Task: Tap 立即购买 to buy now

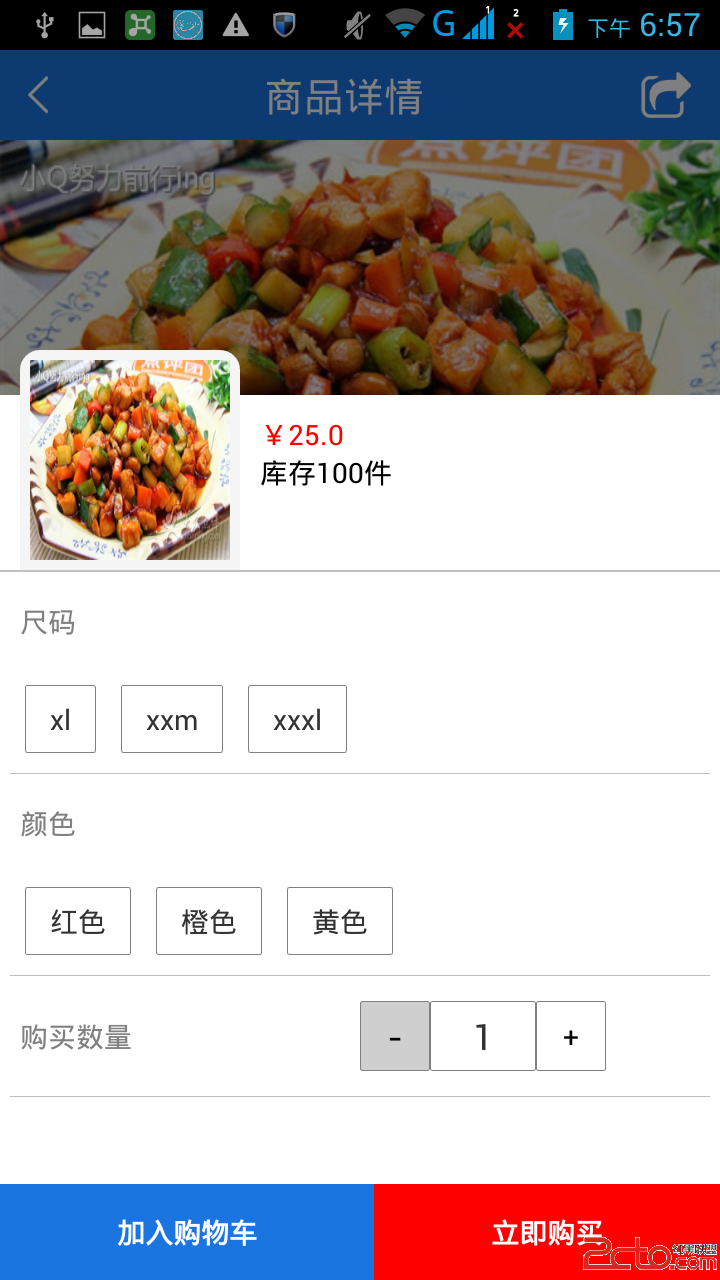Action: (x=547, y=1232)
